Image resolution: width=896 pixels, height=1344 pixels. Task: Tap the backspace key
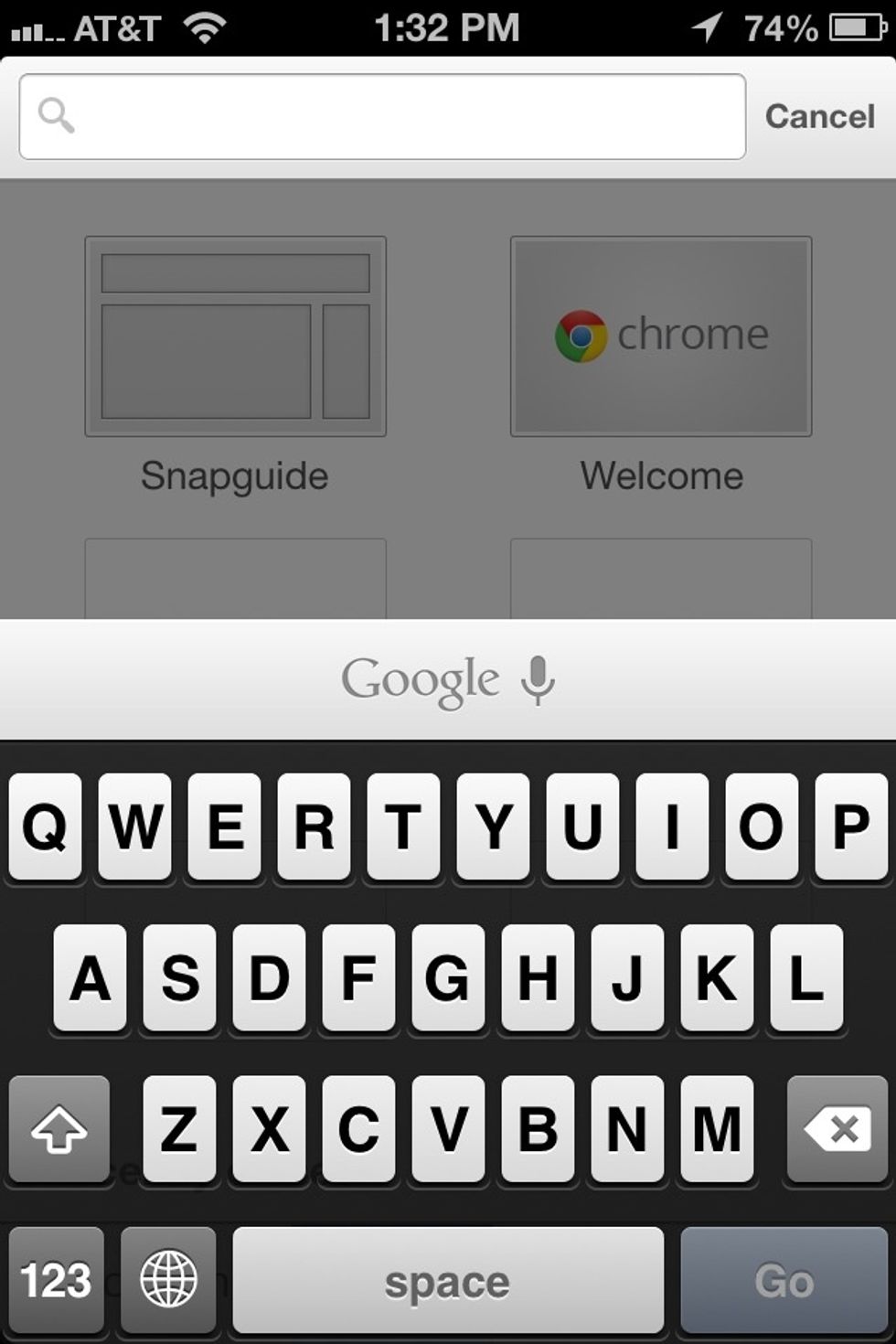pyautogui.click(x=837, y=1129)
